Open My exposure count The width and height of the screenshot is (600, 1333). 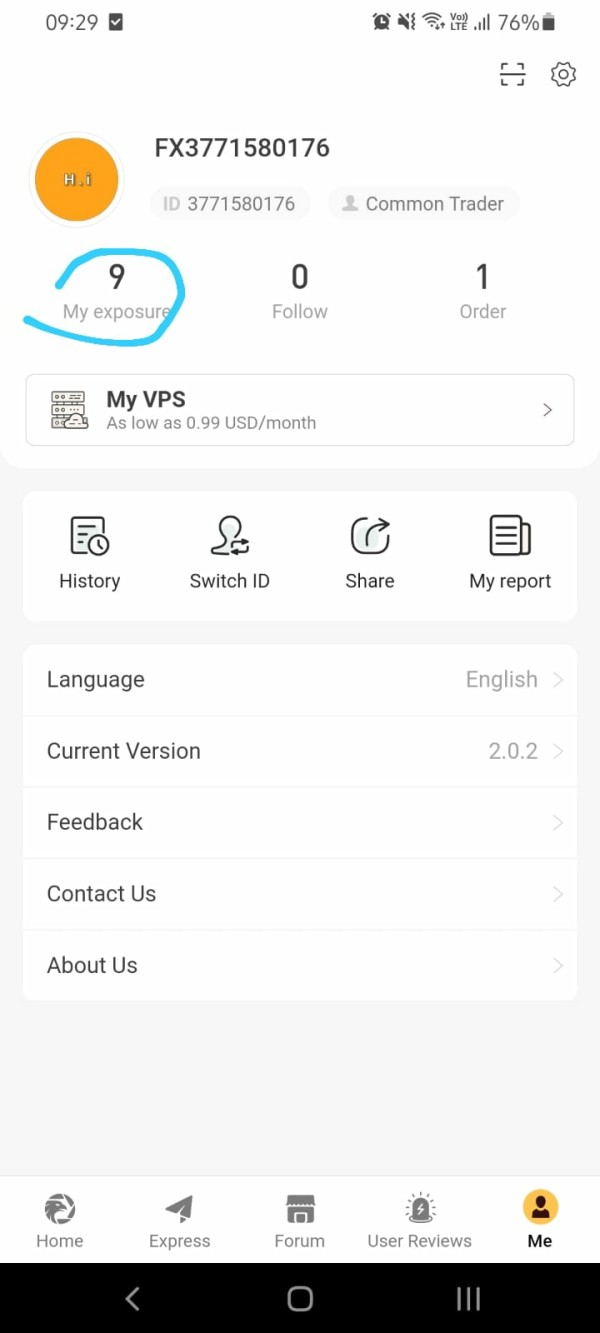pos(117,291)
